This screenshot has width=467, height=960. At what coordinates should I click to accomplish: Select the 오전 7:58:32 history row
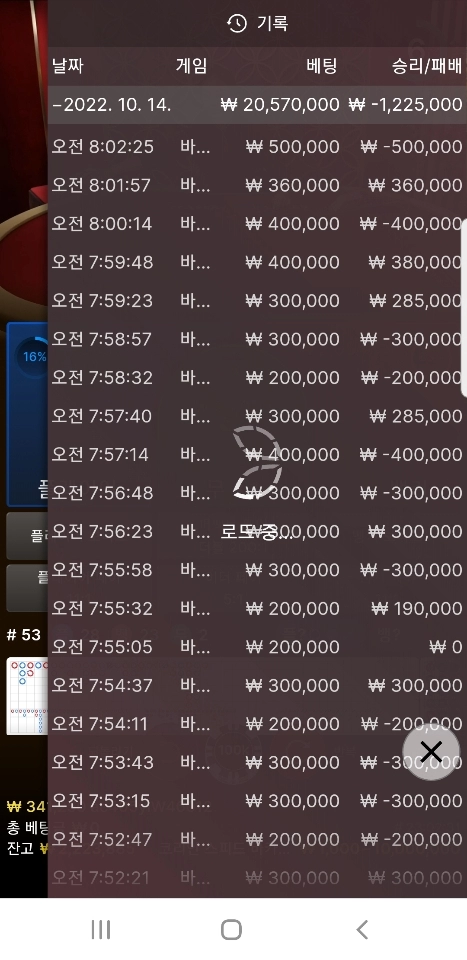[x=257, y=378]
